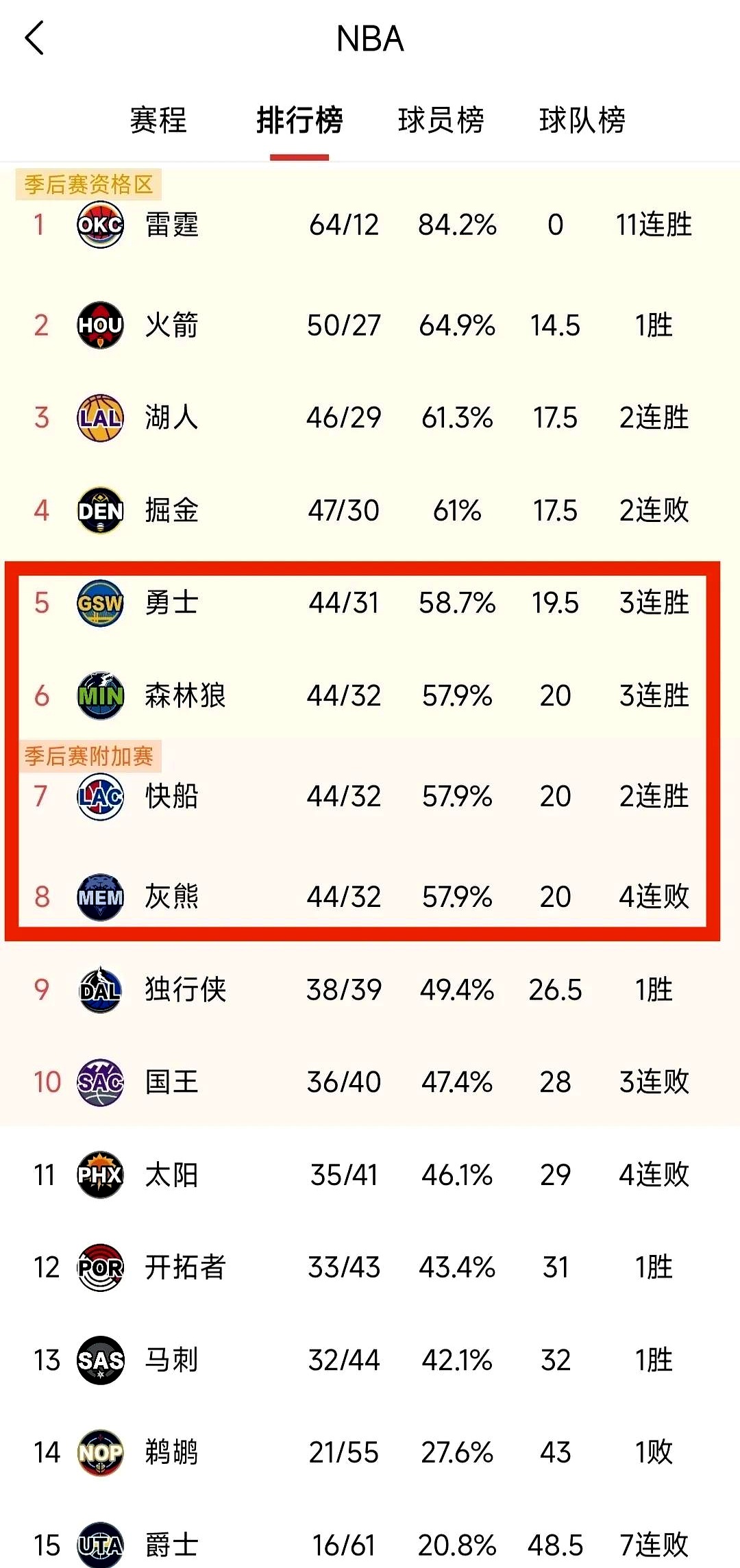Image resolution: width=740 pixels, height=1568 pixels.
Task: Open the 国王 team row
Action: (171, 1082)
